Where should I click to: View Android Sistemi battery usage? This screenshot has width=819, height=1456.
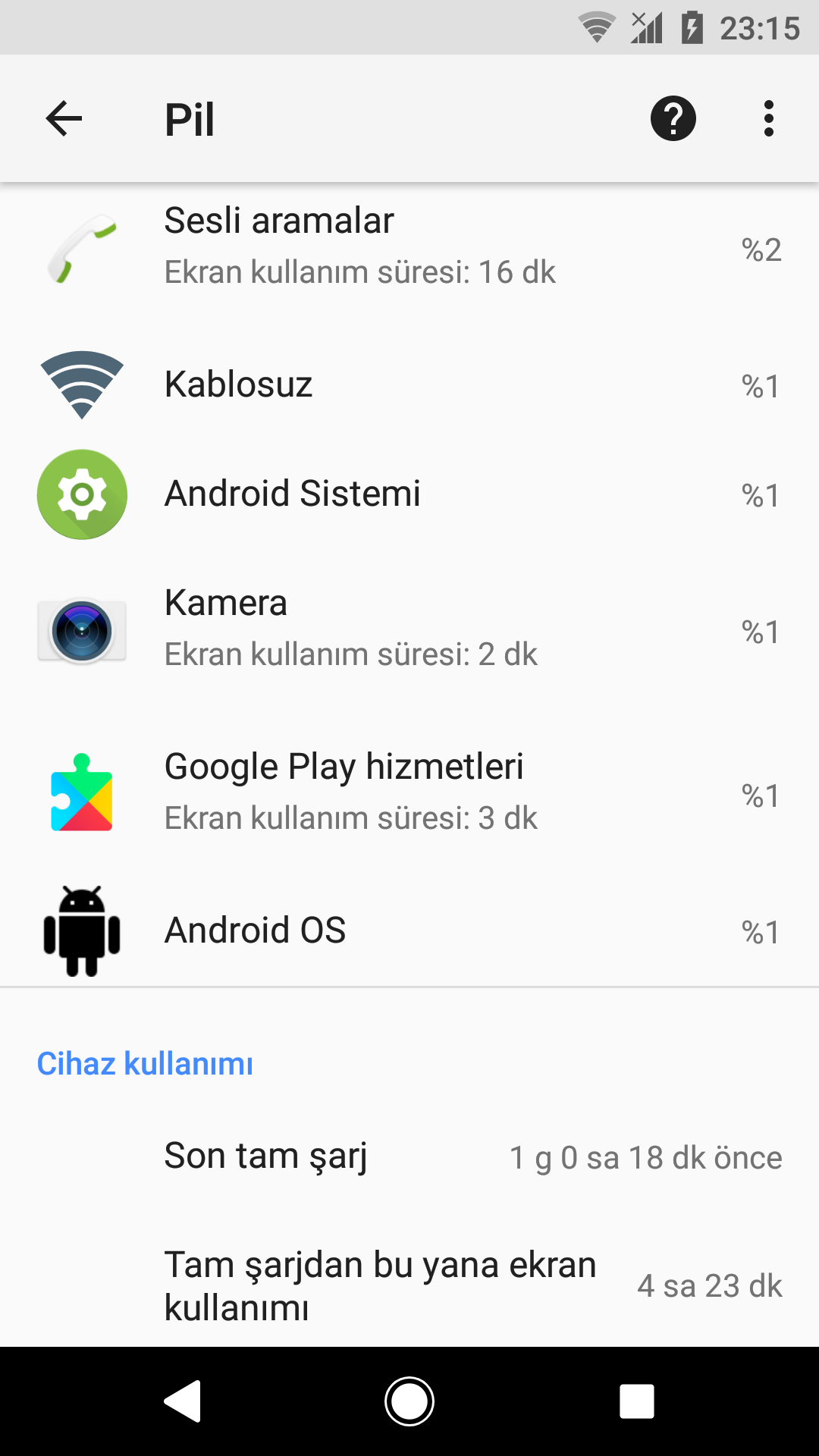409,494
